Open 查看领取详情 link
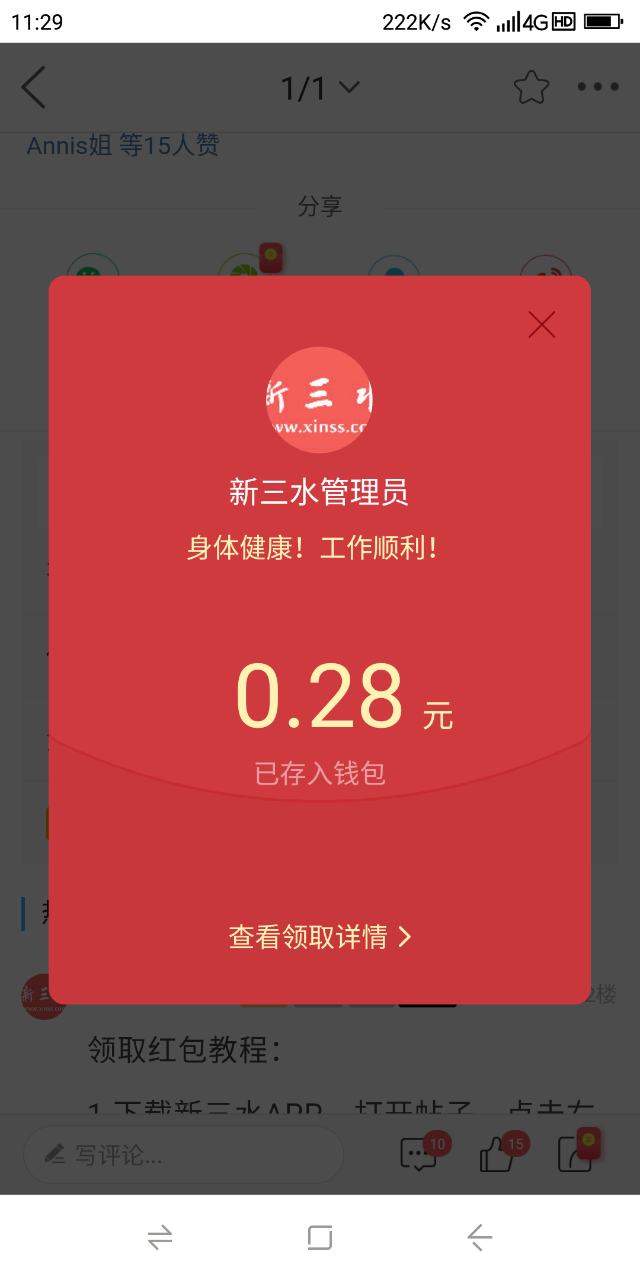Image resolution: width=640 pixels, height=1280 pixels. click(319, 937)
